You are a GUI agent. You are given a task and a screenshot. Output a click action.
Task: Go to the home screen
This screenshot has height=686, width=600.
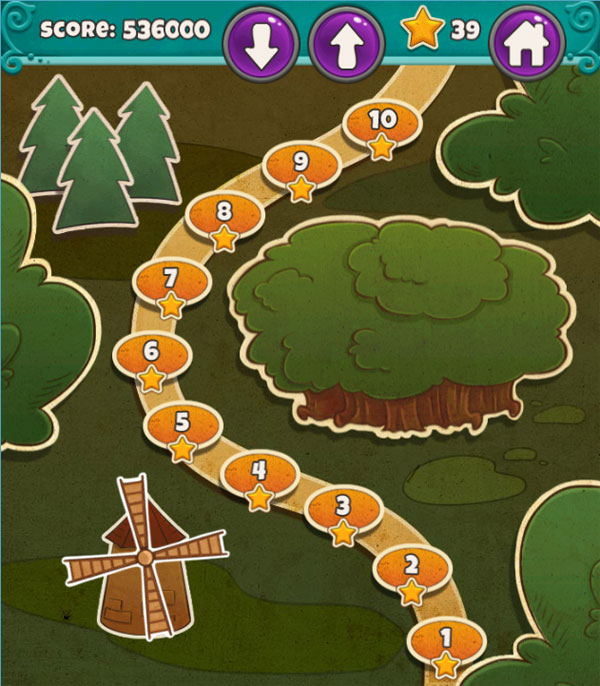pos(527,42)
